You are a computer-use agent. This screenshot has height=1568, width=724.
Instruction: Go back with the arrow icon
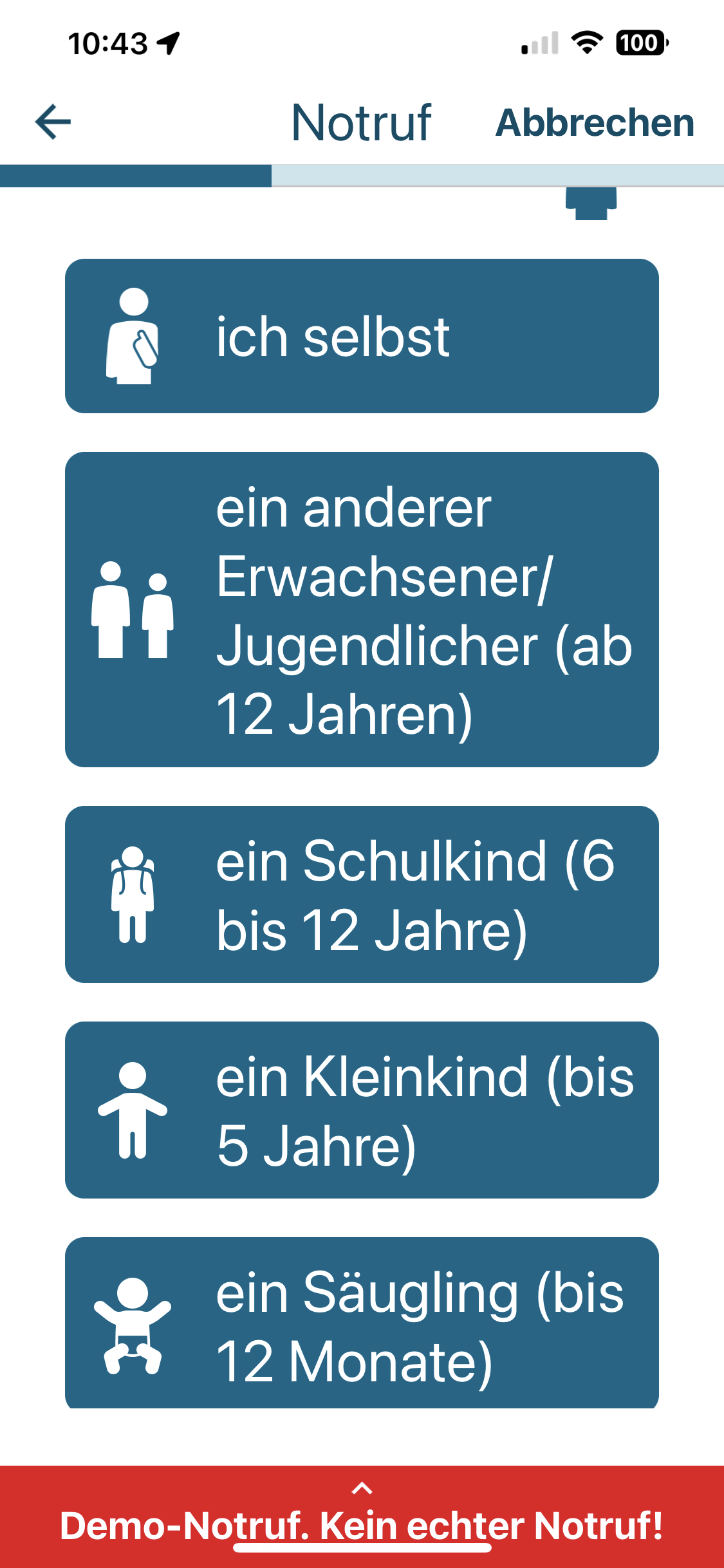[53, 122]
